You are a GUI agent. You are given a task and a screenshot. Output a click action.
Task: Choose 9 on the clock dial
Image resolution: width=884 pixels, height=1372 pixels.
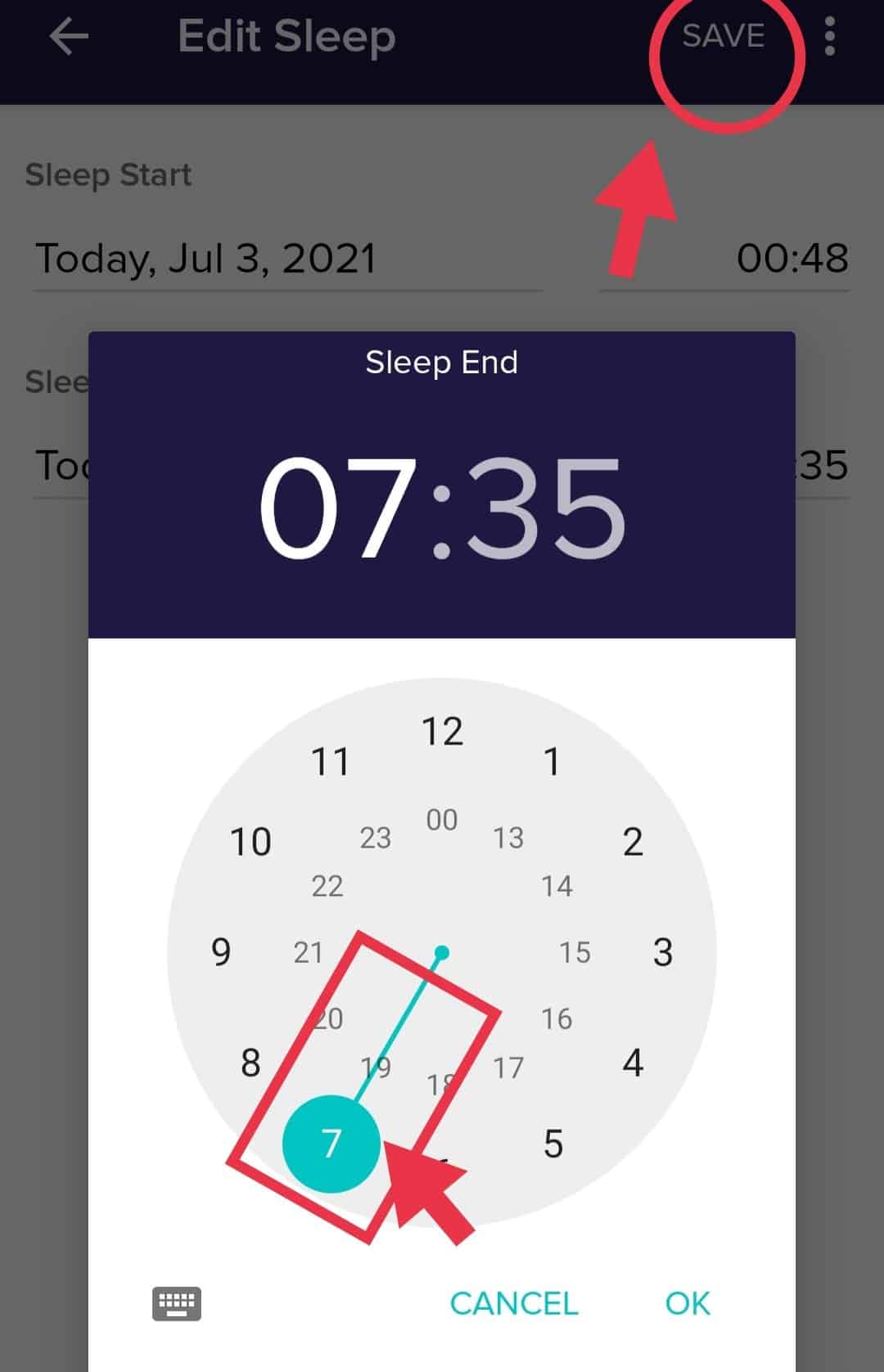(221, 952)
